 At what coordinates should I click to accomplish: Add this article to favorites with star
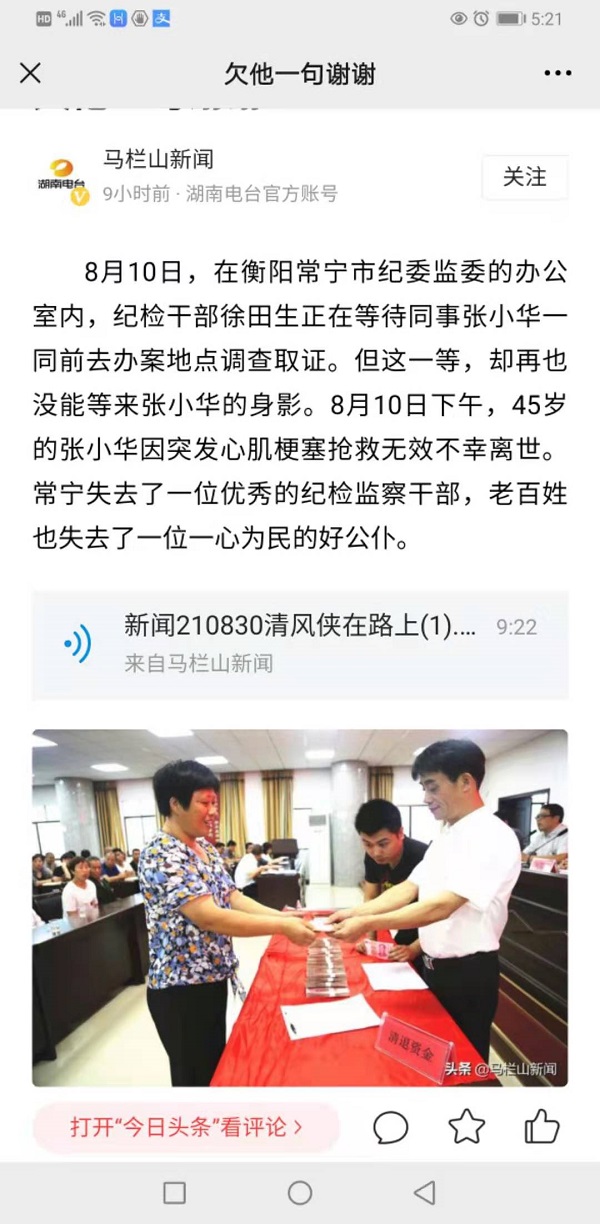pyautogui.click(x=466, y=1127)
